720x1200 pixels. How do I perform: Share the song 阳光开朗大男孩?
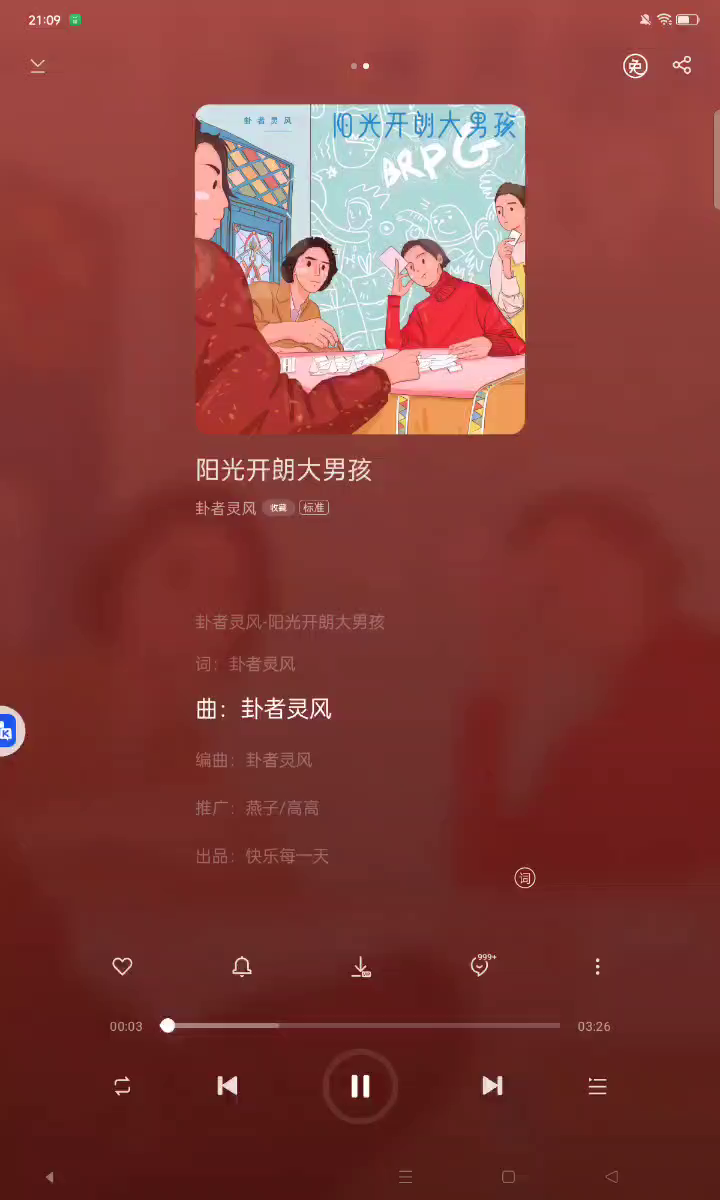(x=682, y=66)
